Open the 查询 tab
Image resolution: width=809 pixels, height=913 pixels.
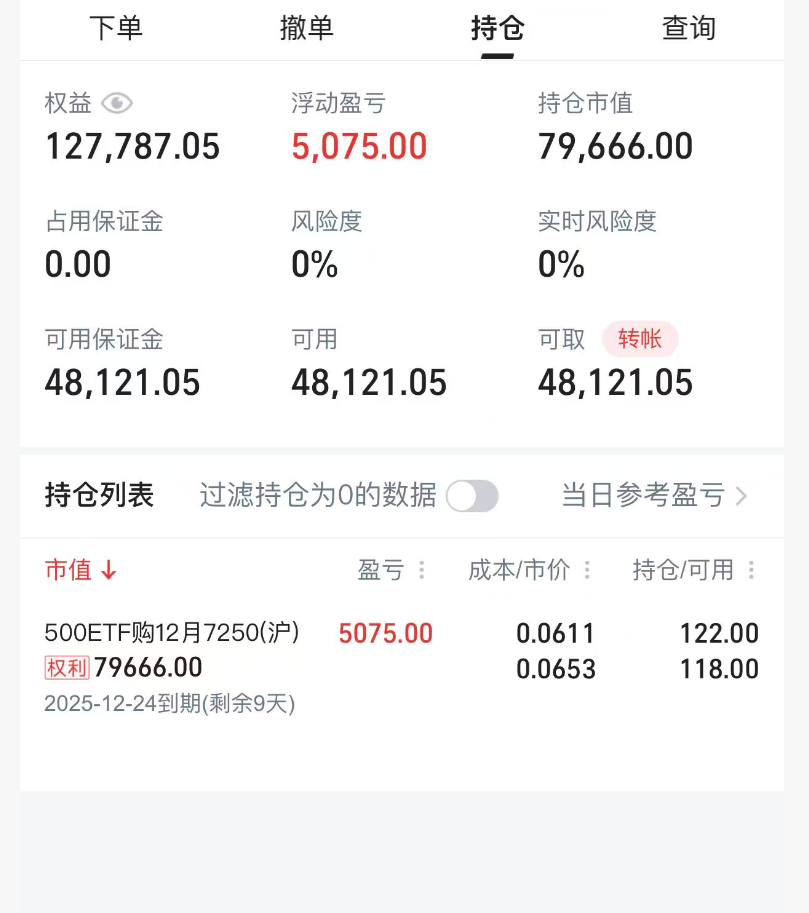point(688,28)
